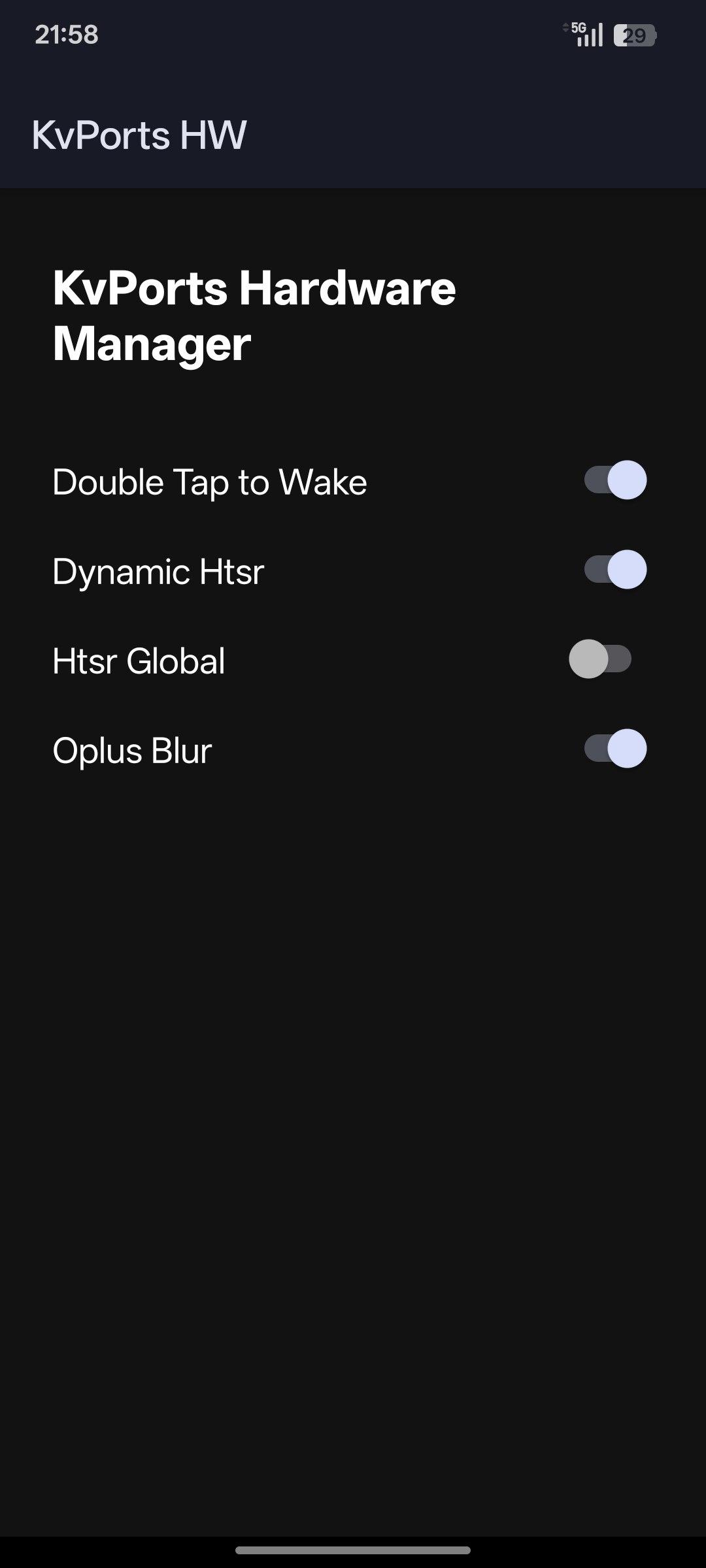Enable Htsr Global
The width and height of the screenshot is (706, 1568).
tap(600, 659)
